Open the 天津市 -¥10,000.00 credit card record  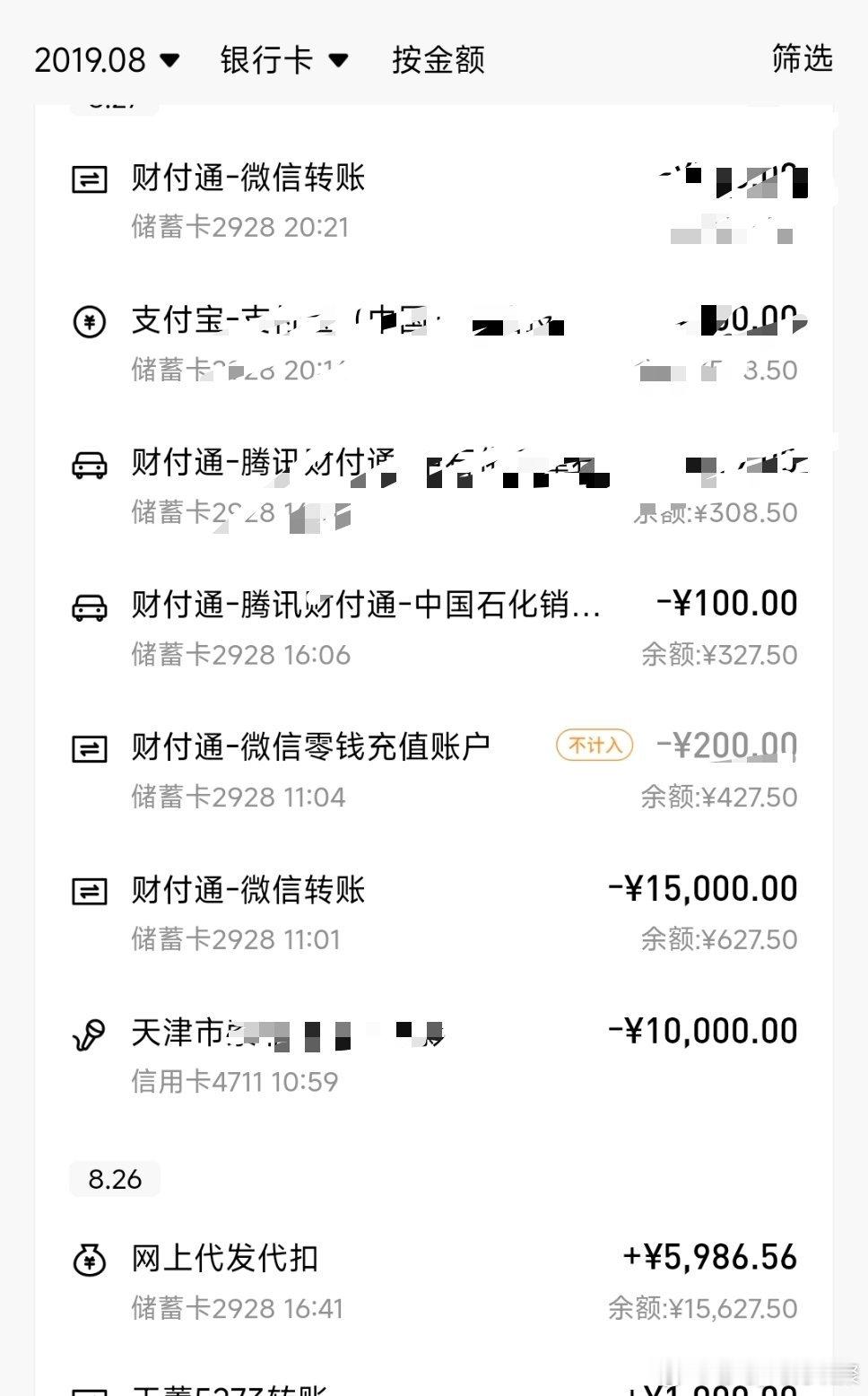(434, 1055)
